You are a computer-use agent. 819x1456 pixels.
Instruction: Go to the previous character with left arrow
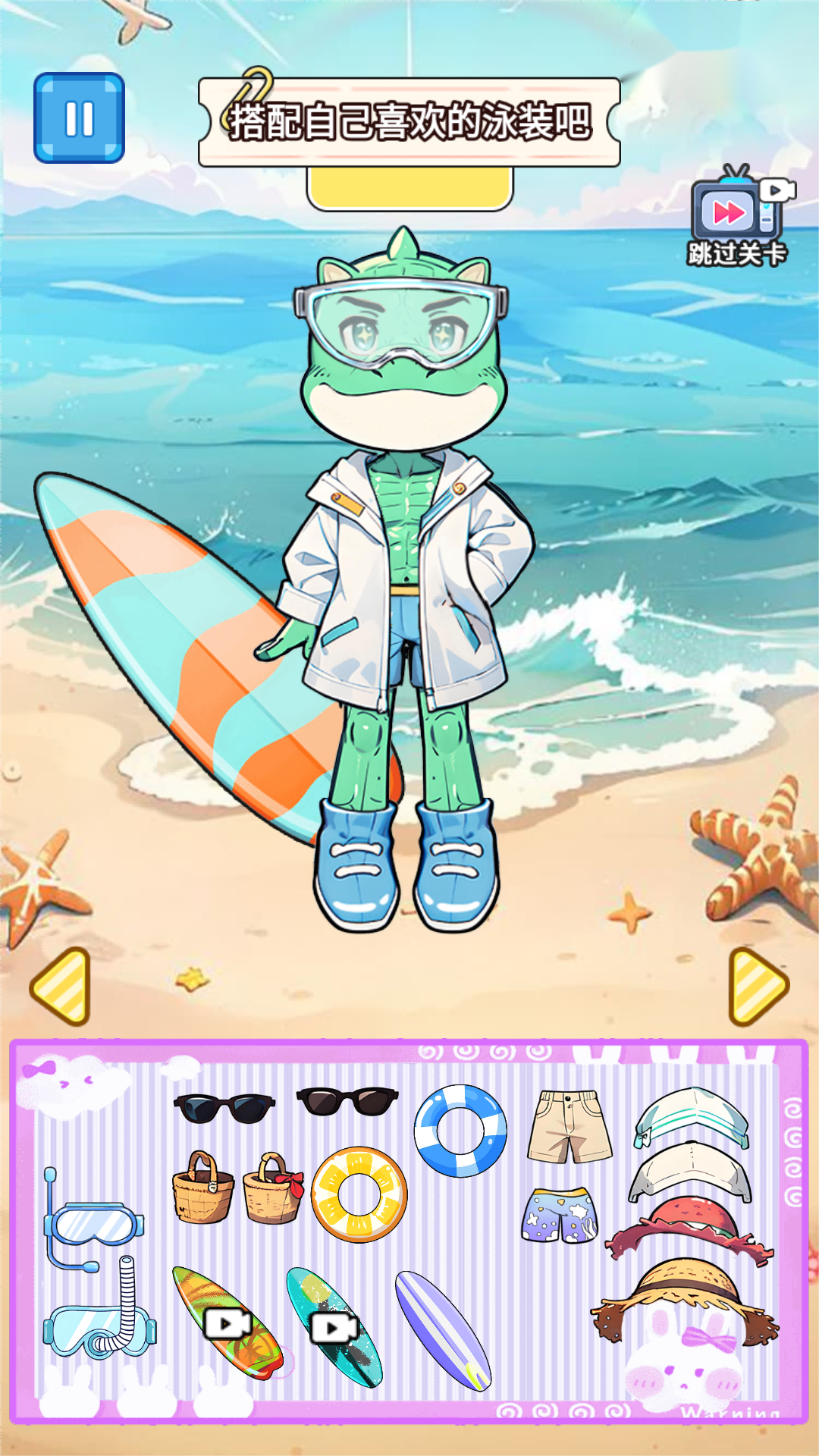pyautogui.click(x=62, y=986)
